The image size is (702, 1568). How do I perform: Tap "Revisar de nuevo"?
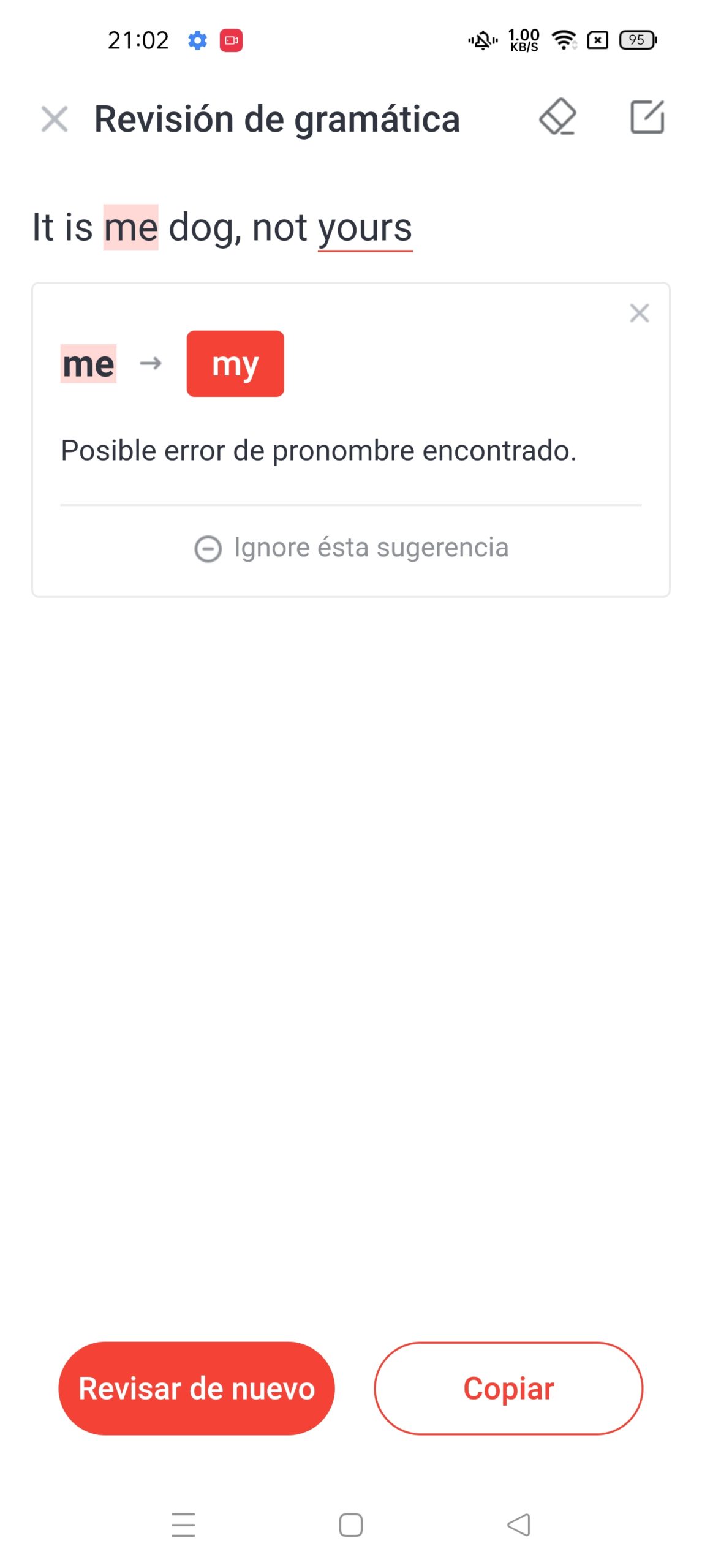tap(197, 1388)
